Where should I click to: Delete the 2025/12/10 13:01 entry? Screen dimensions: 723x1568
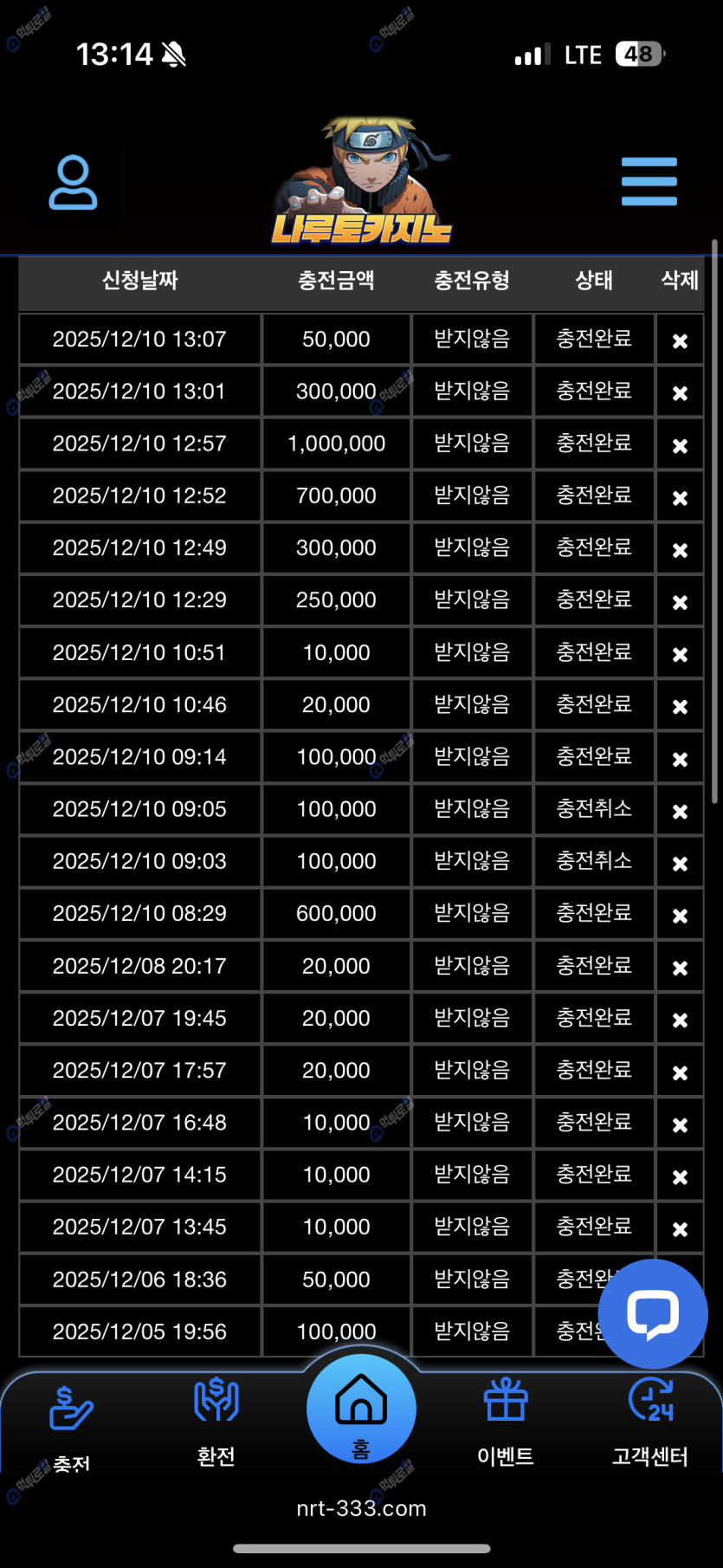coord(680,393)
